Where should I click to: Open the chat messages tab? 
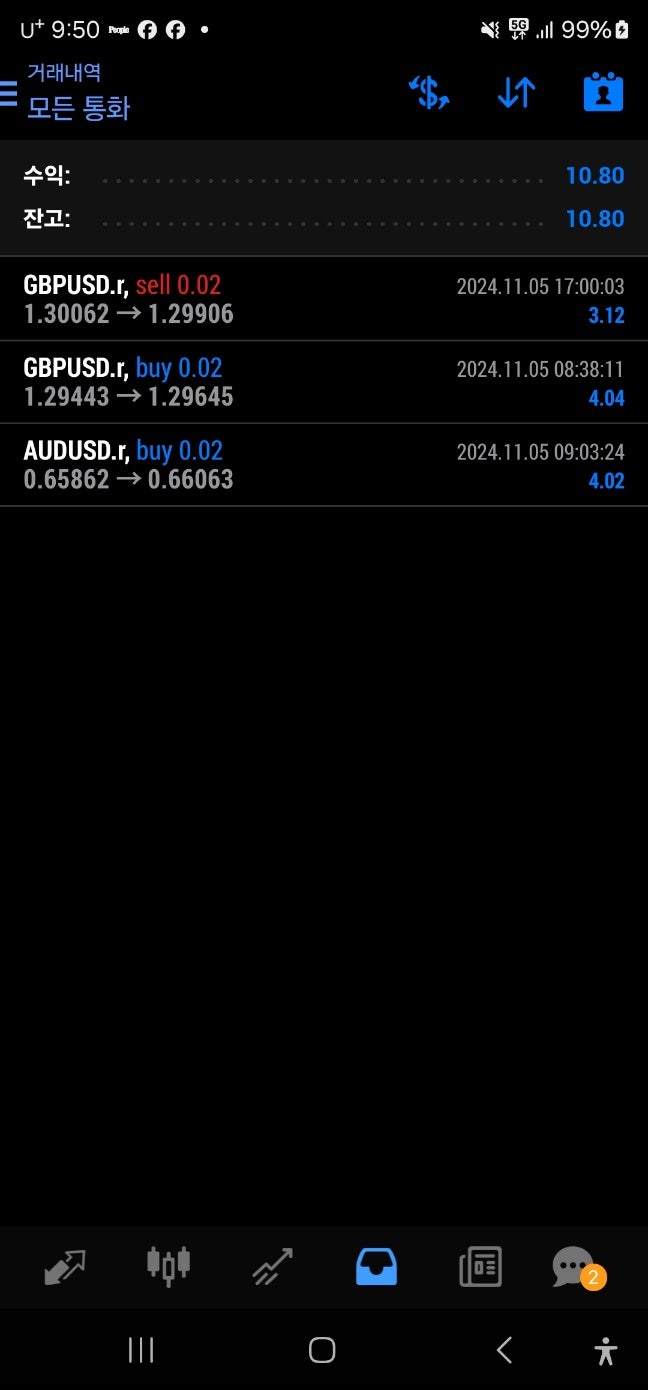pos(575,1267)
